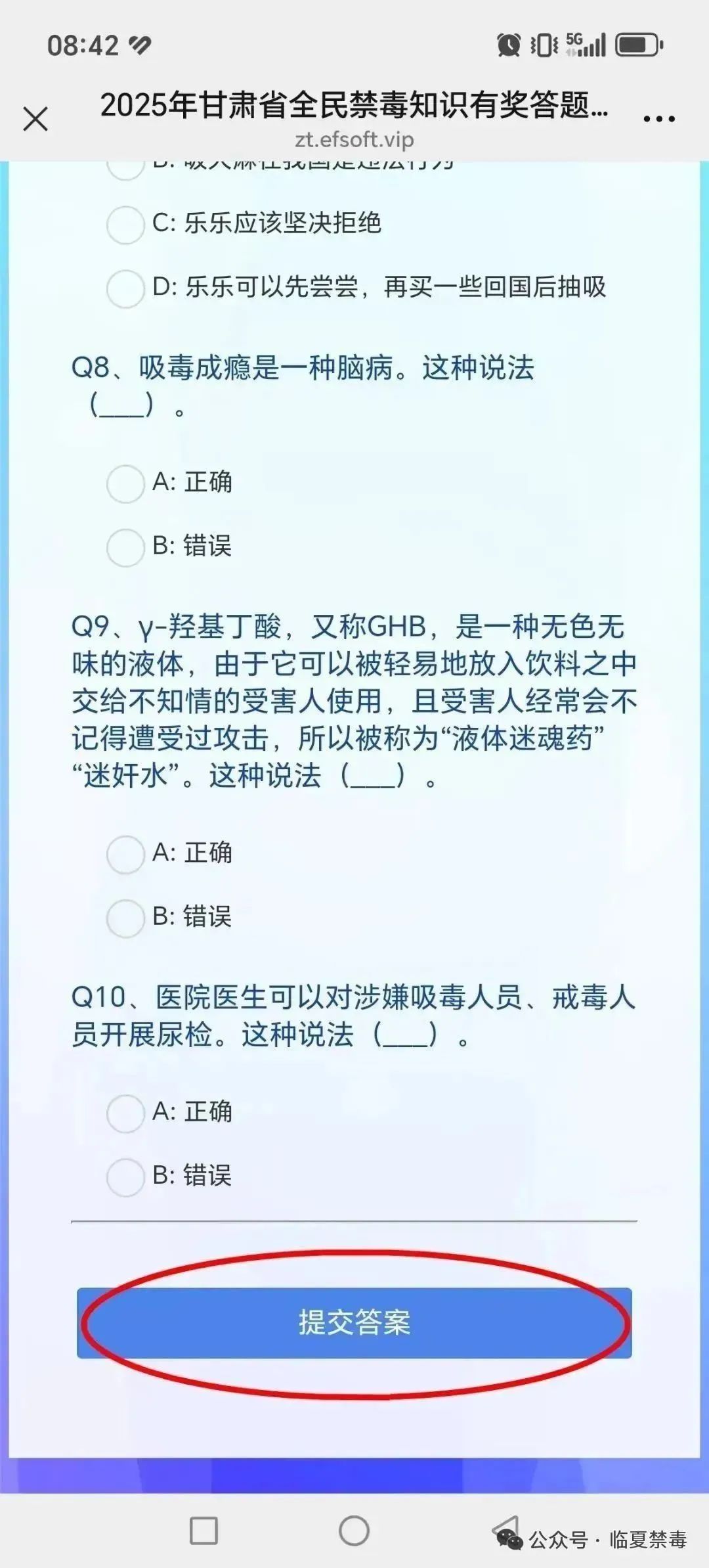Open the three-dot overflow menu

tap(659, 120)
